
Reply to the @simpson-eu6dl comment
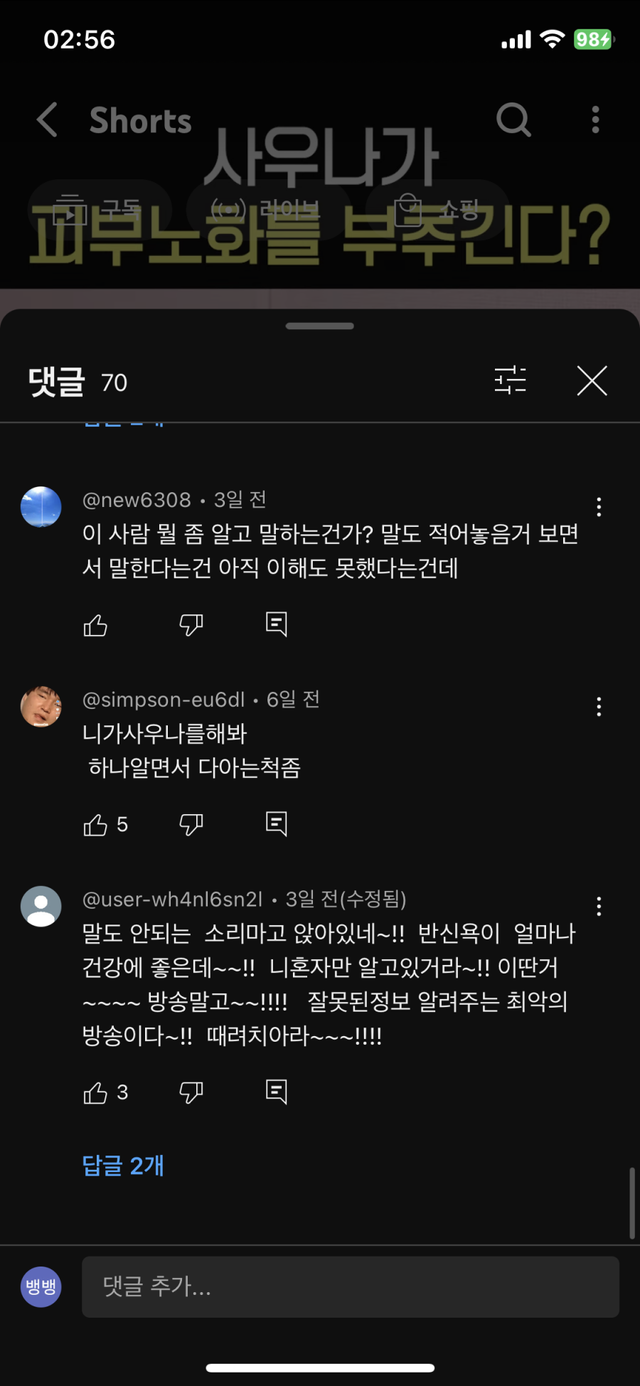click(277, 824)
